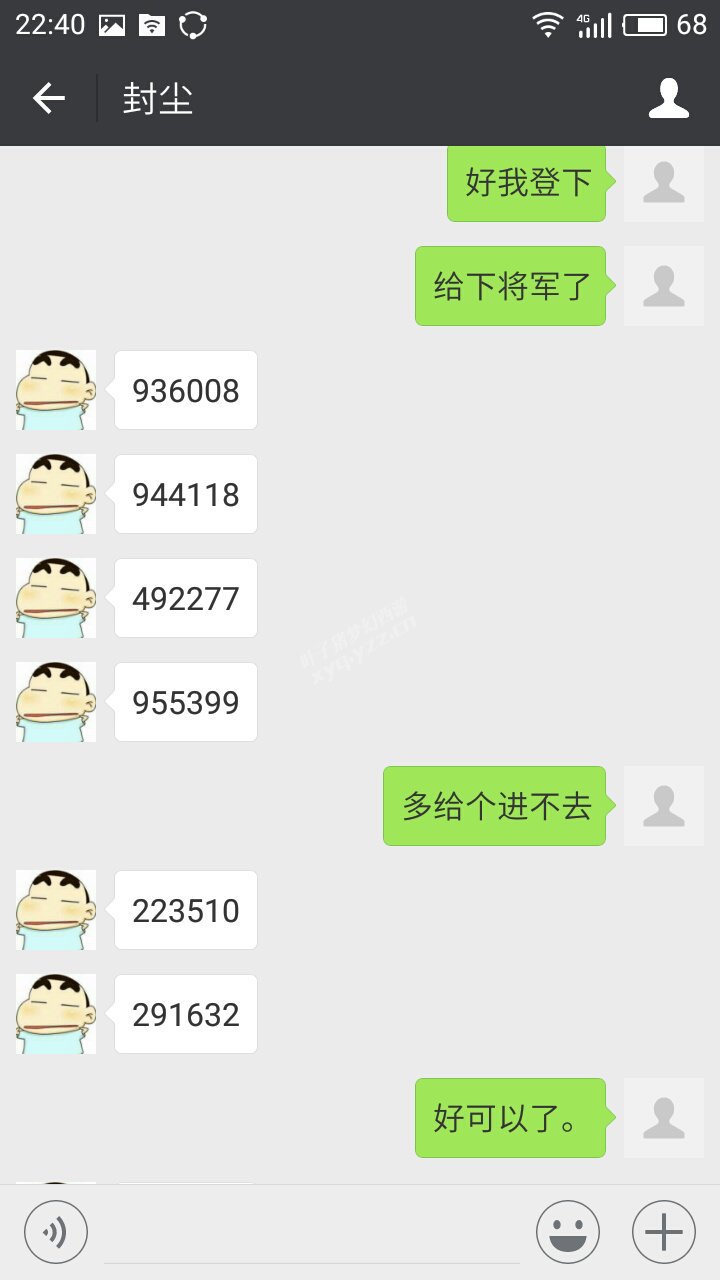Go back from the 封尘 chat

coord(48,98)
